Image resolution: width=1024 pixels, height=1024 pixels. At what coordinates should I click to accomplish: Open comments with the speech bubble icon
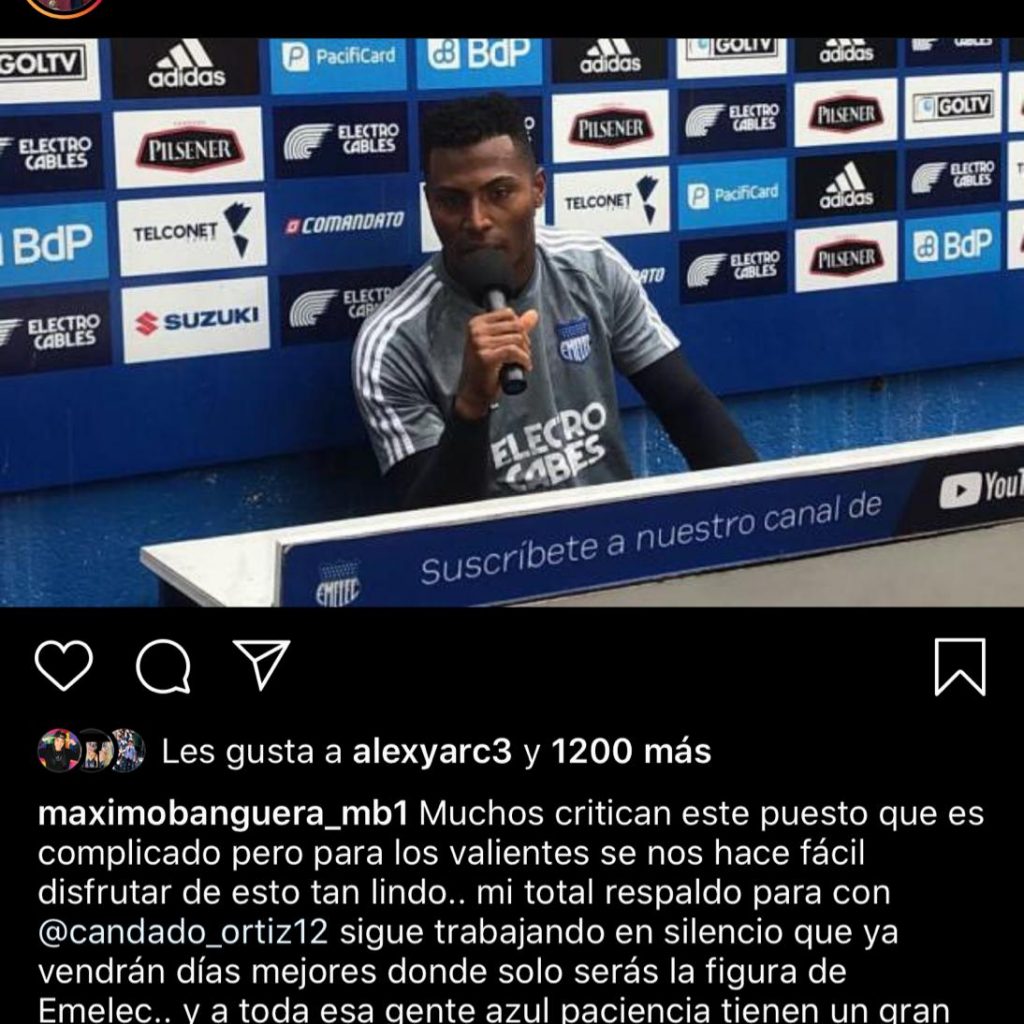tap(163, 666)
